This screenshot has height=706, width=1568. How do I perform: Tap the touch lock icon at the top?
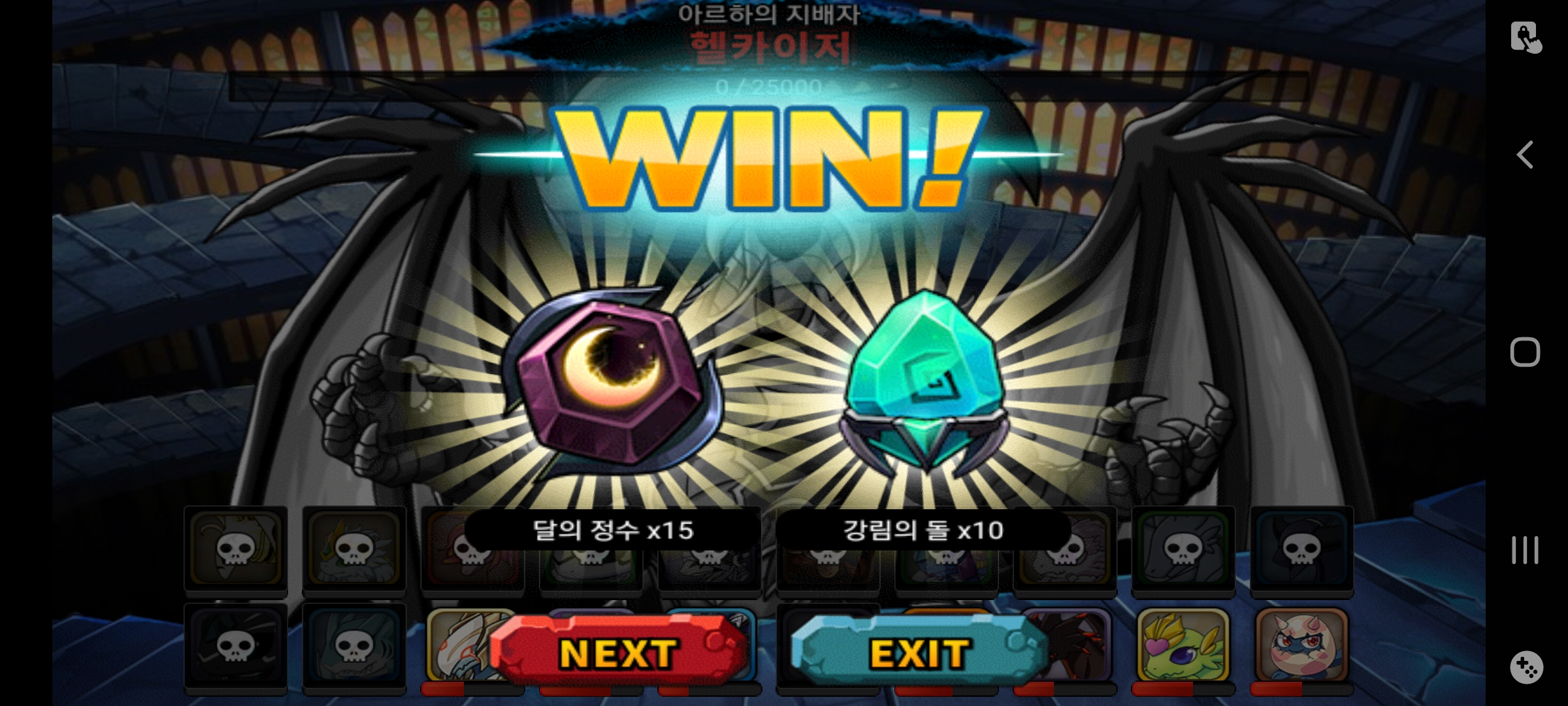click(1526, 37)
